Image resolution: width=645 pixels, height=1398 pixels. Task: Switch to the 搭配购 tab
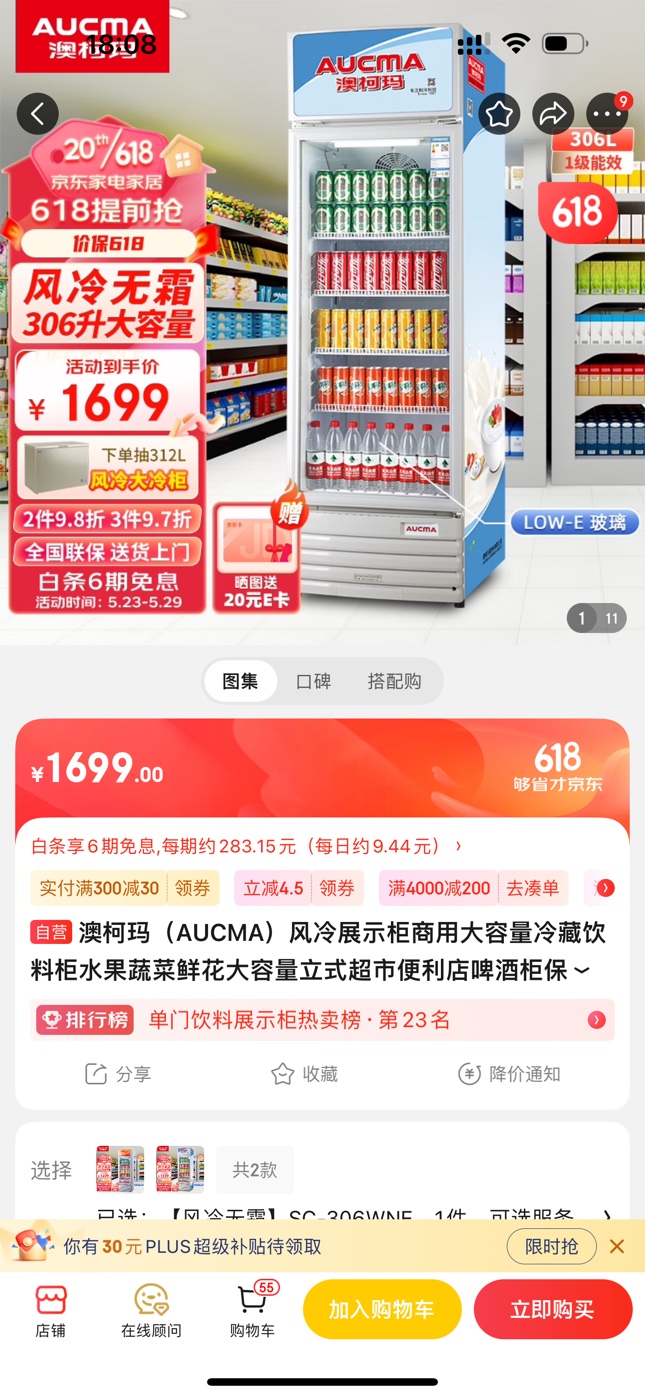pos(394,682)
